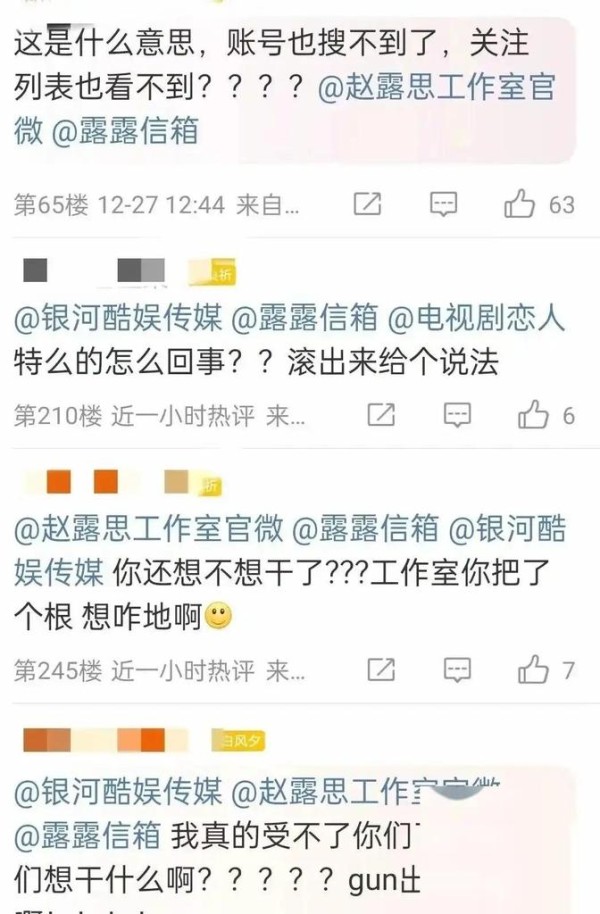Open @赵露思工作室官微 mention in floor 245 comment
The image size is (600, 914).
148,527
